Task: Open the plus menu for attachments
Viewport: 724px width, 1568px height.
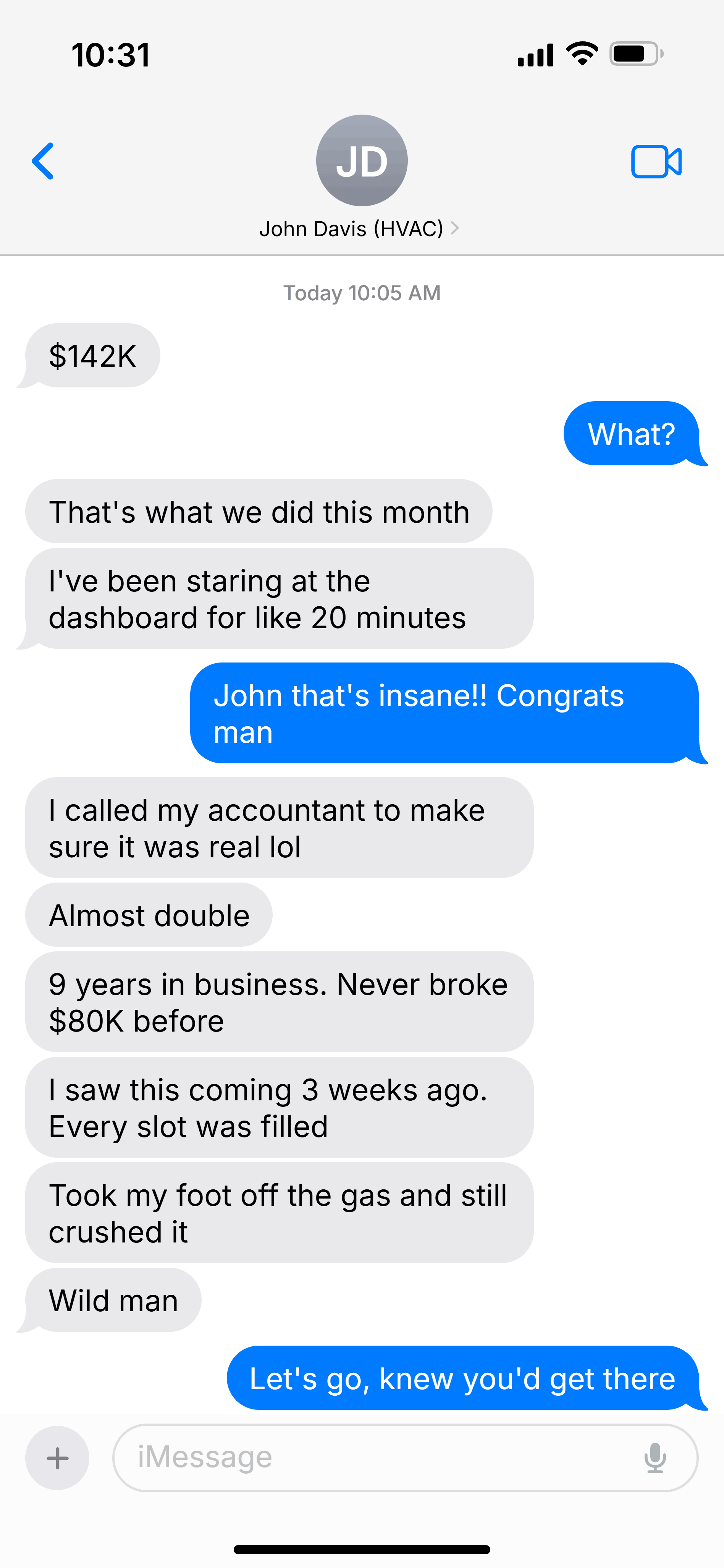Action: [57, 1458]
